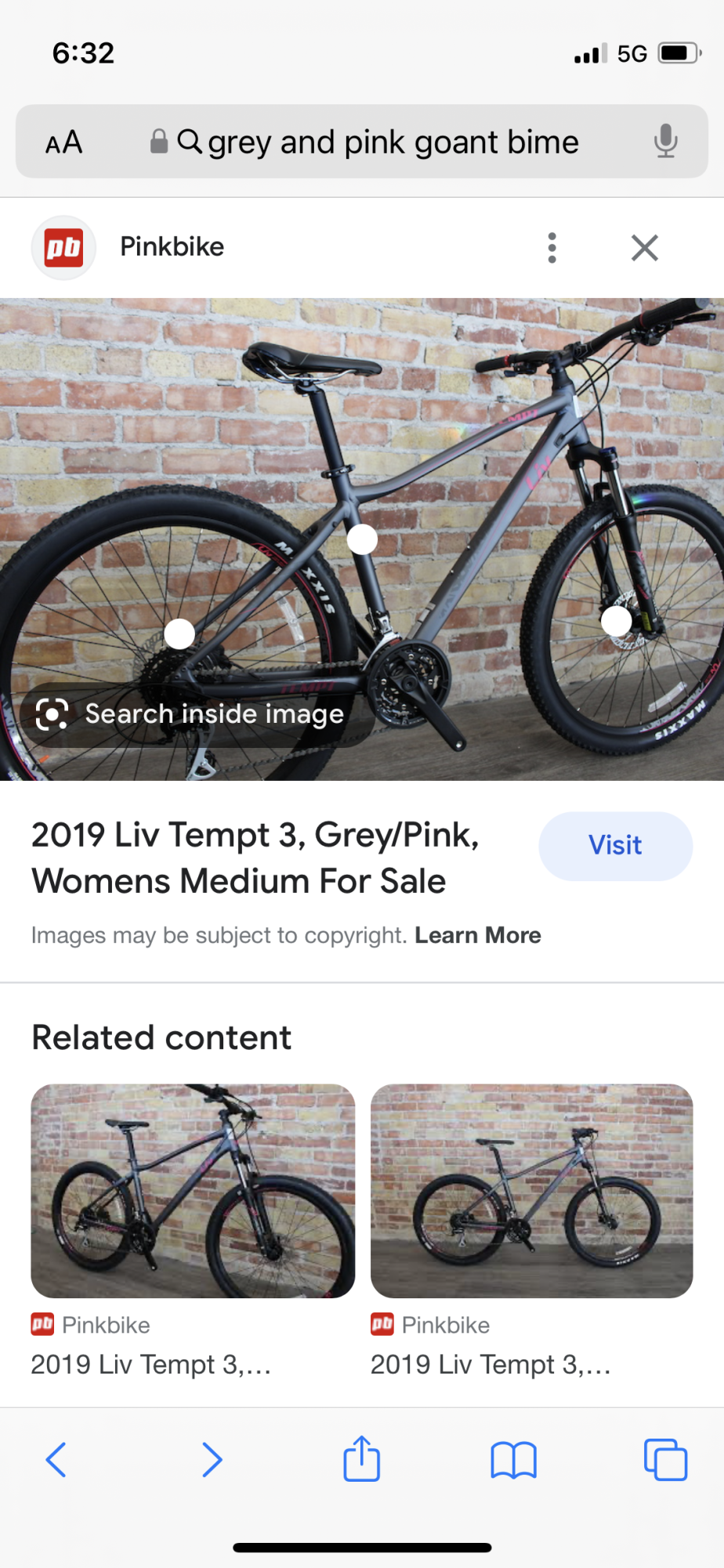Viewport: 724px width, 1568px height.
Task: Open the first 2019 Liv Tempt 3 thumbnail
Action: click(x=193, y=1189)
